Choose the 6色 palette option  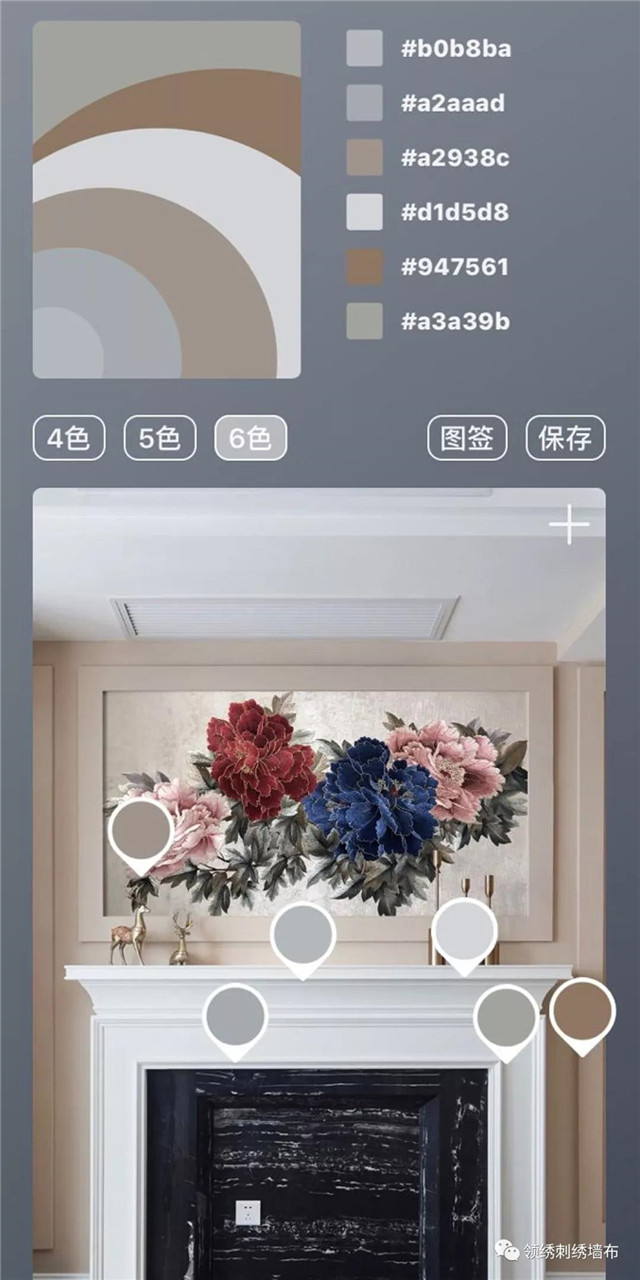[251, 438]
